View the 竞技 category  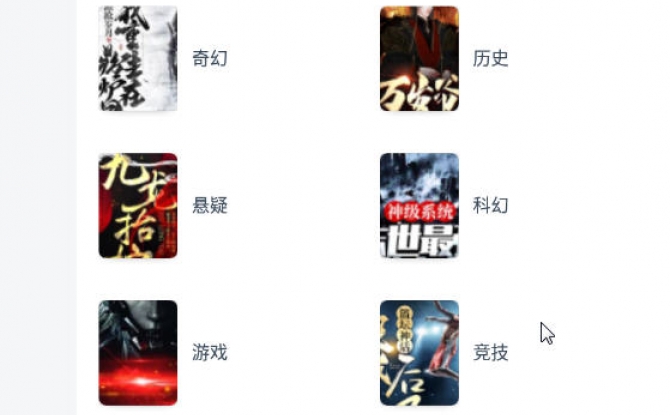[x=490, y=353]
